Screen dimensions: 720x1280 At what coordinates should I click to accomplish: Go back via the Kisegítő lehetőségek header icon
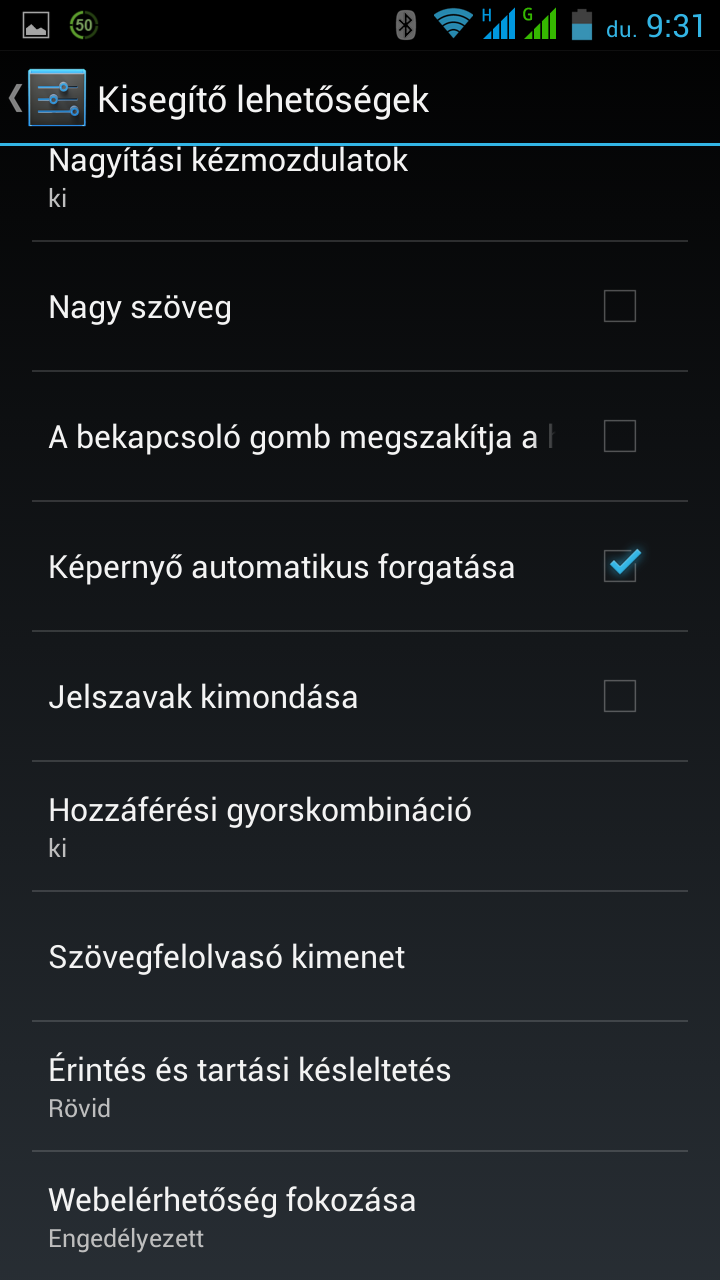pos(50,98)
